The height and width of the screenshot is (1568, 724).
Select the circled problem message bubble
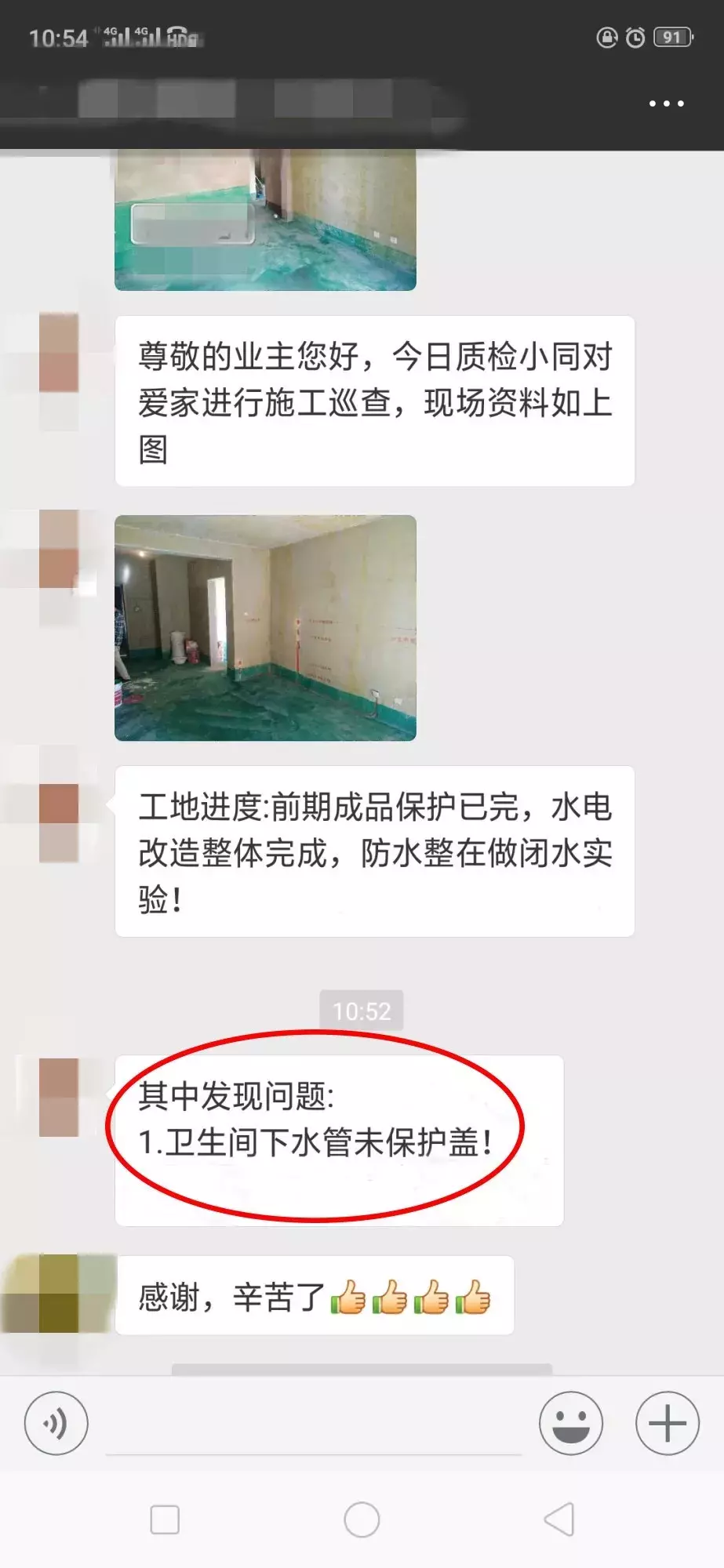coord(337,1137)
